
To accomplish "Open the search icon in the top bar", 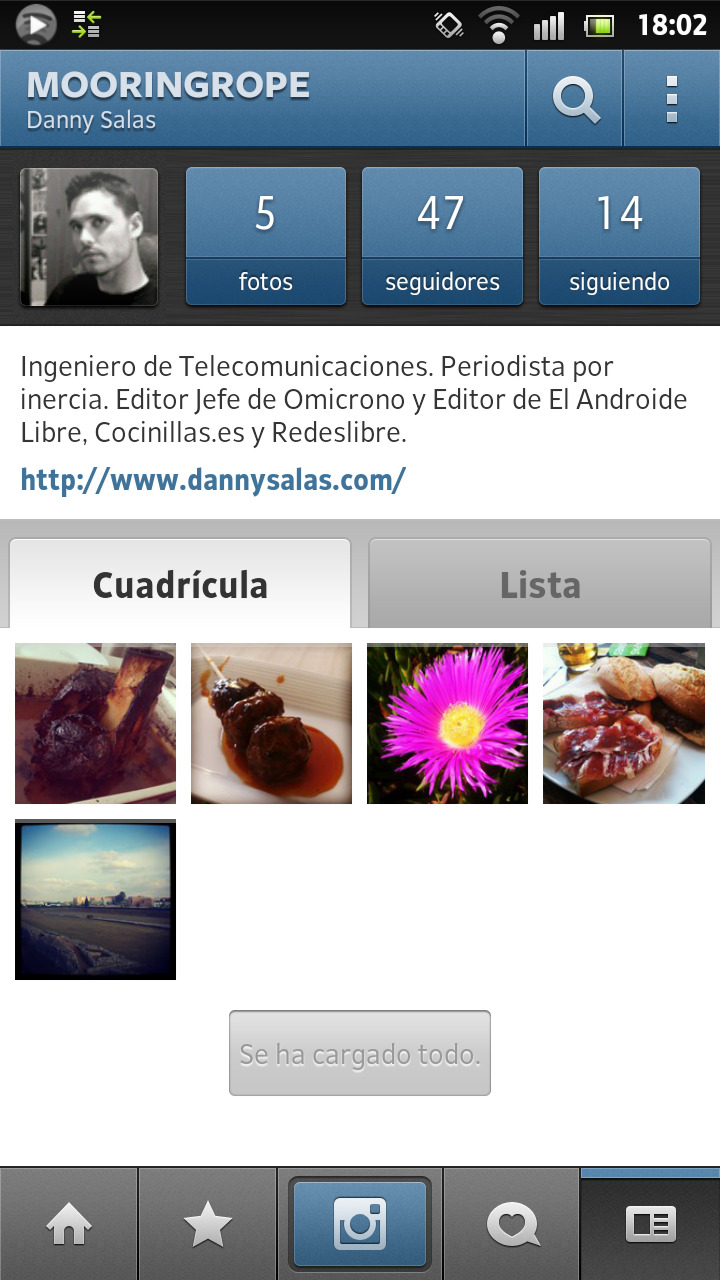I will 574,98.
